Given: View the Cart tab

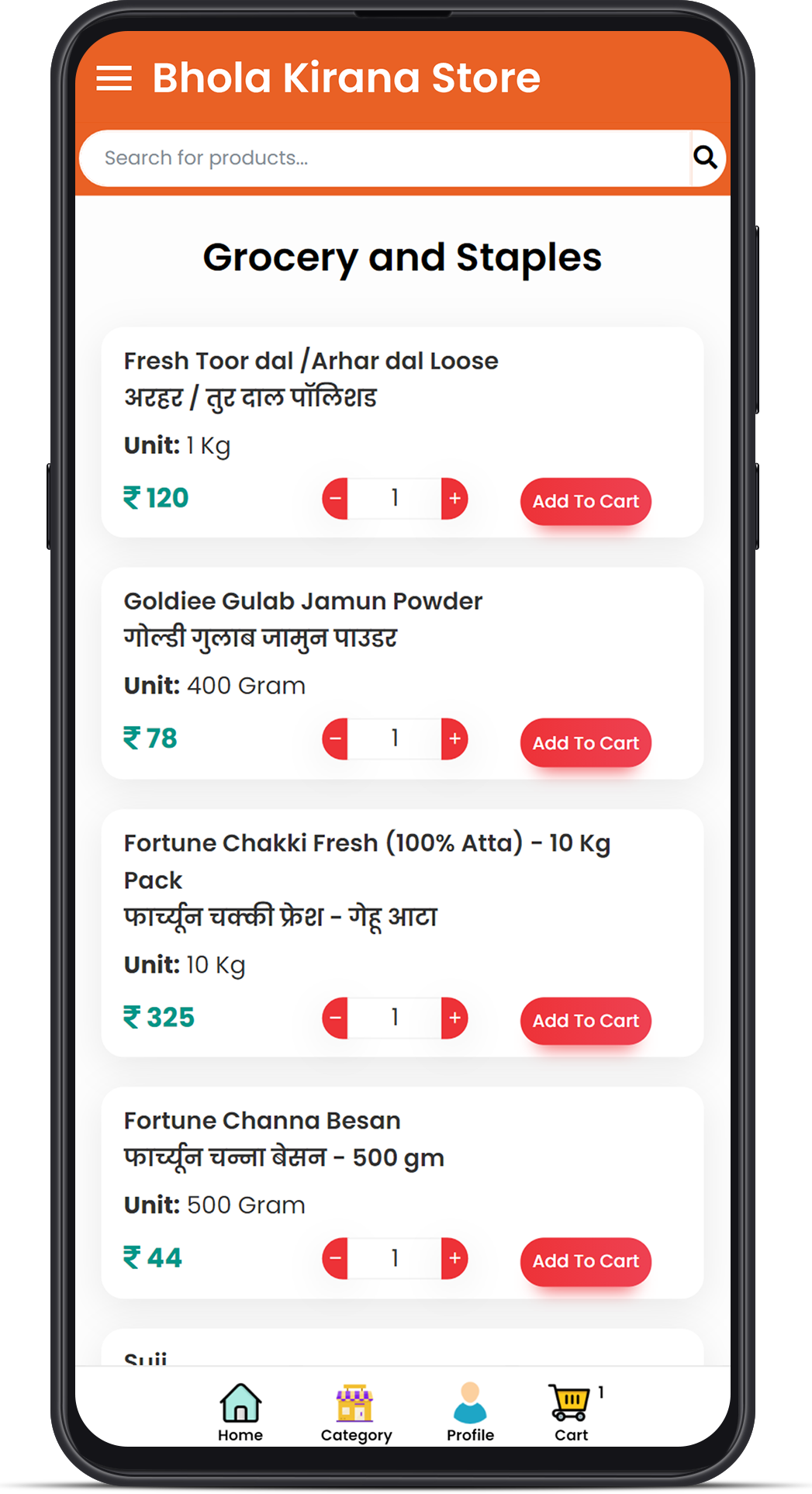Looking at the screenshot, I should [x=572, y=1412].
